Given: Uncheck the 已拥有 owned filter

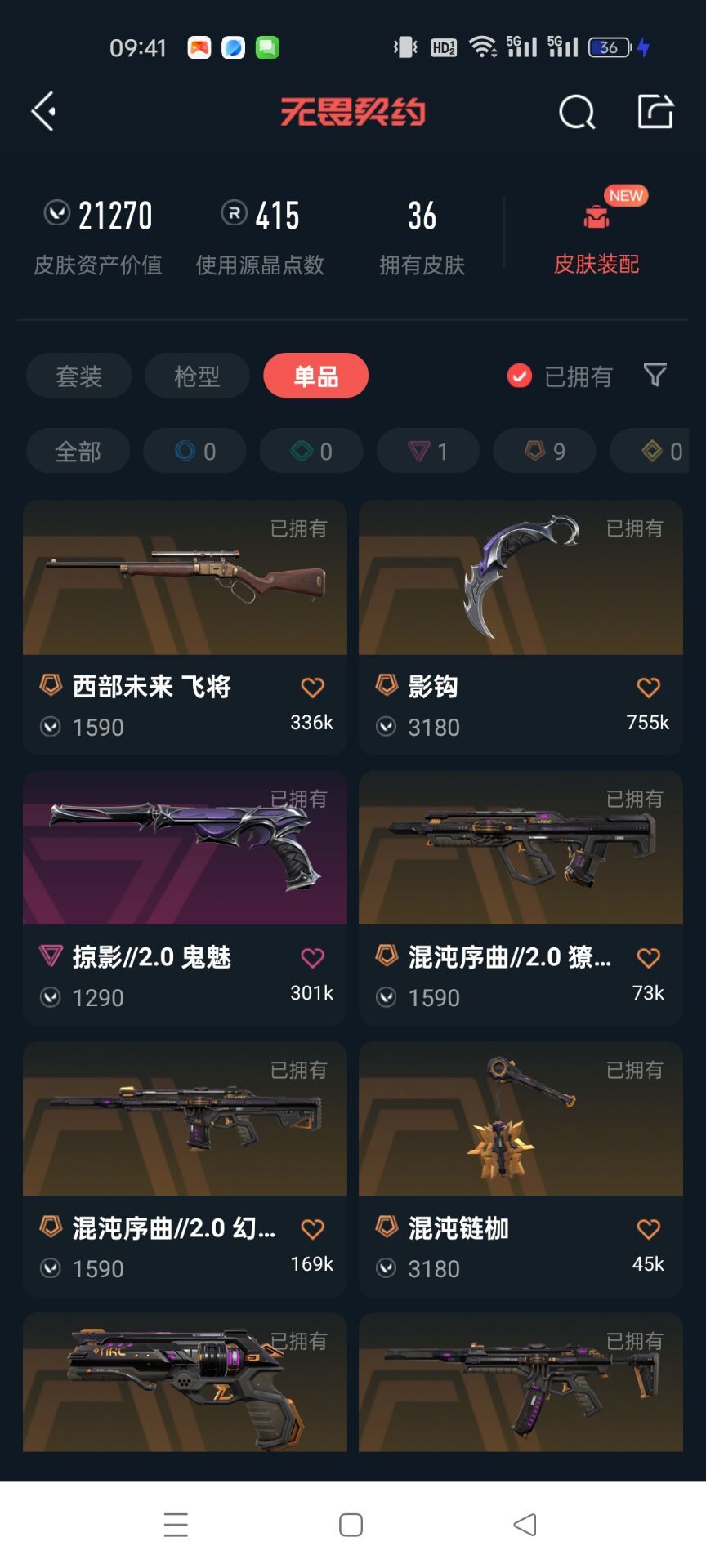Looking at the screenshot, I should click(520, 376).
